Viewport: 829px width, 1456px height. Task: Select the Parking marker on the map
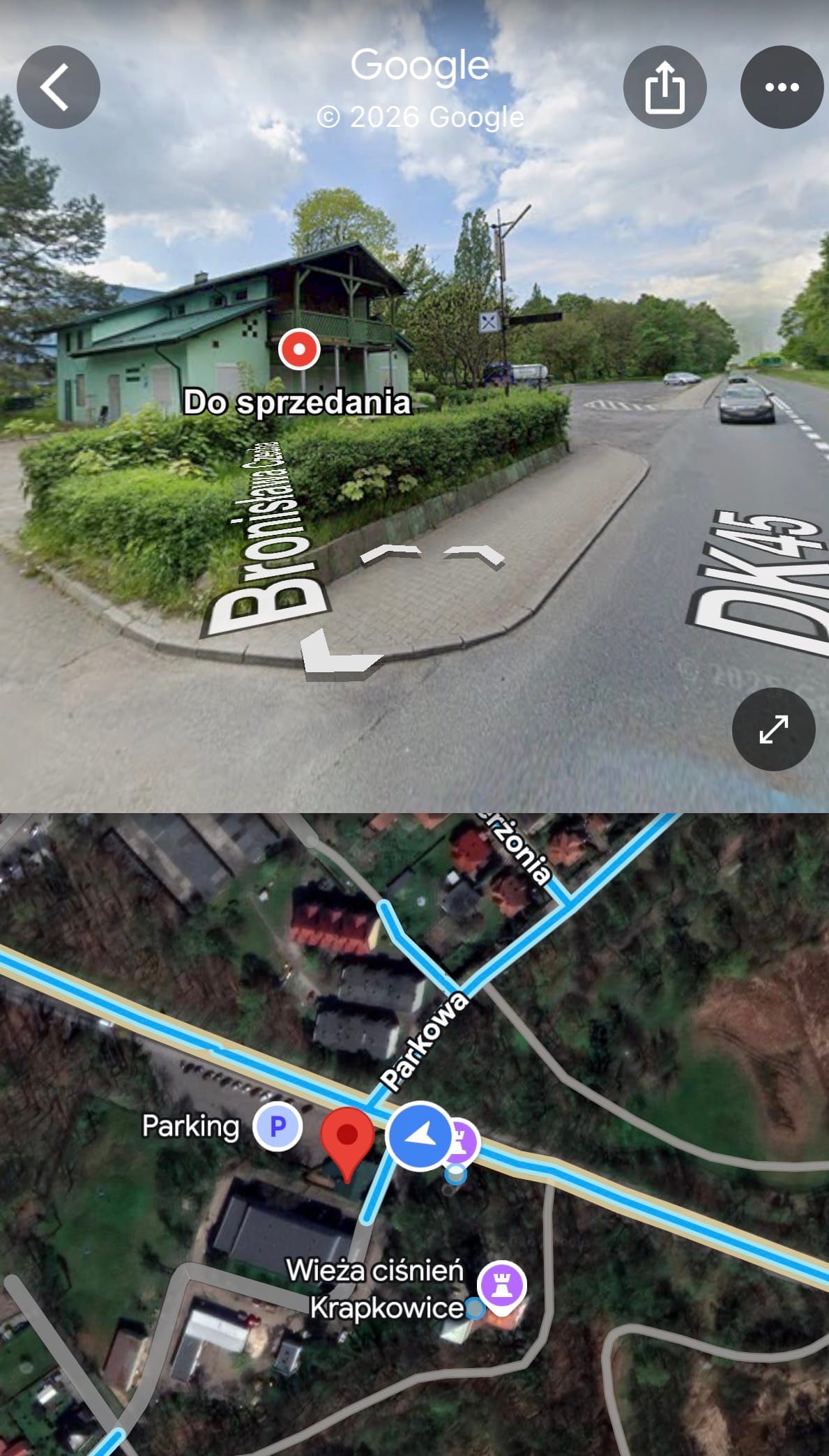277,1126
